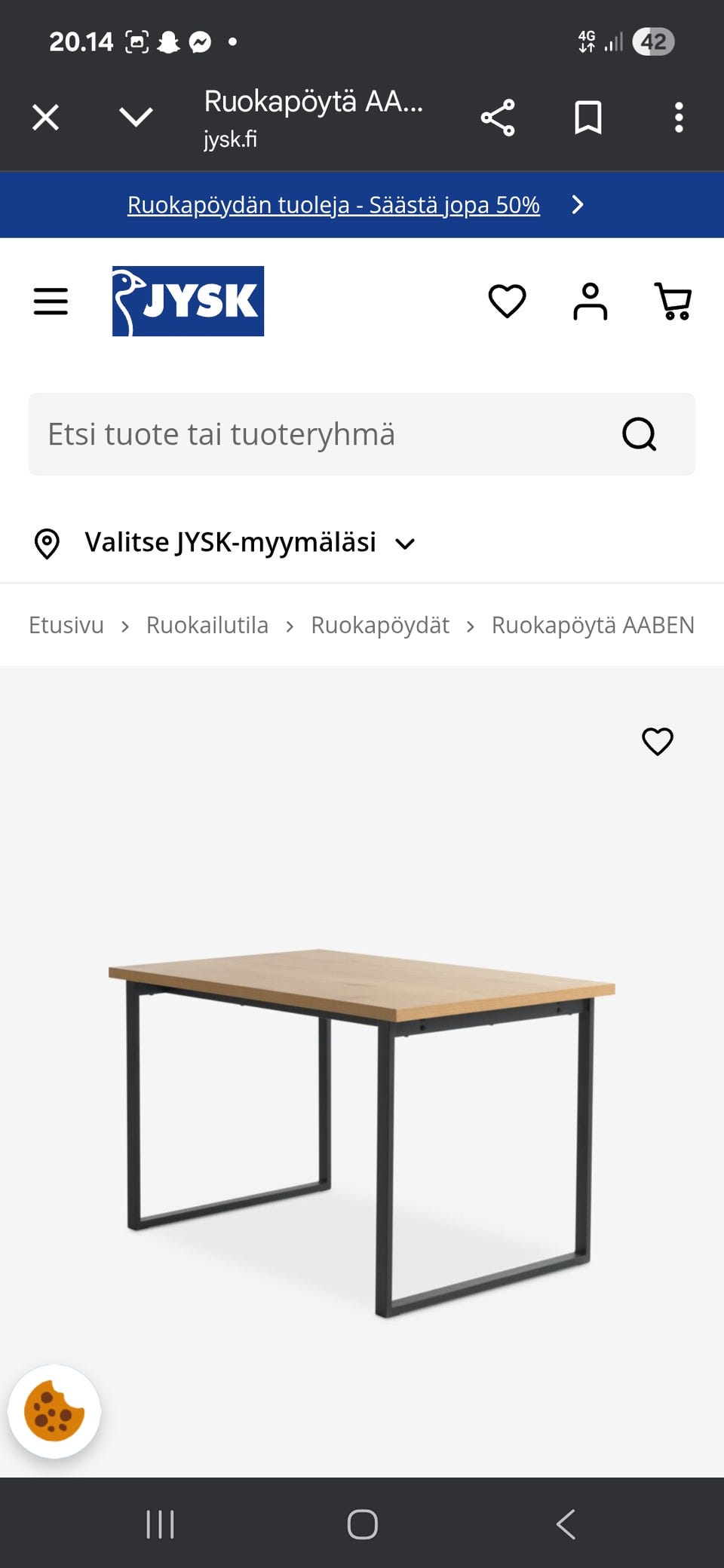This screenshot has height=1568, width=724.
Task: Tap the store location pin icon
Action: pyautogui.click(x=49, y=541)
